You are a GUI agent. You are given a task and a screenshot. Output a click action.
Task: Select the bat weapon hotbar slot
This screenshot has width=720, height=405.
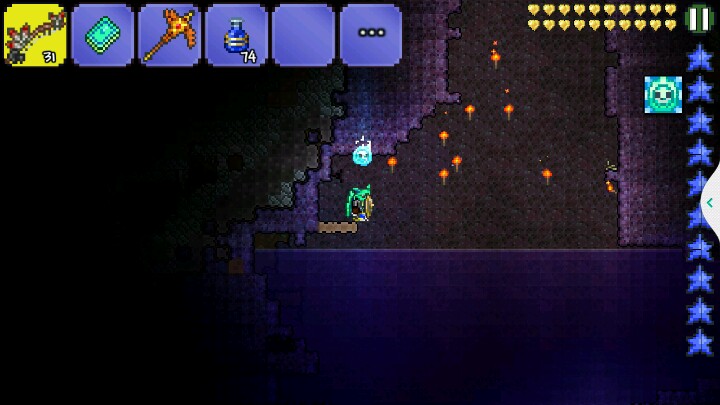point(35,35)
